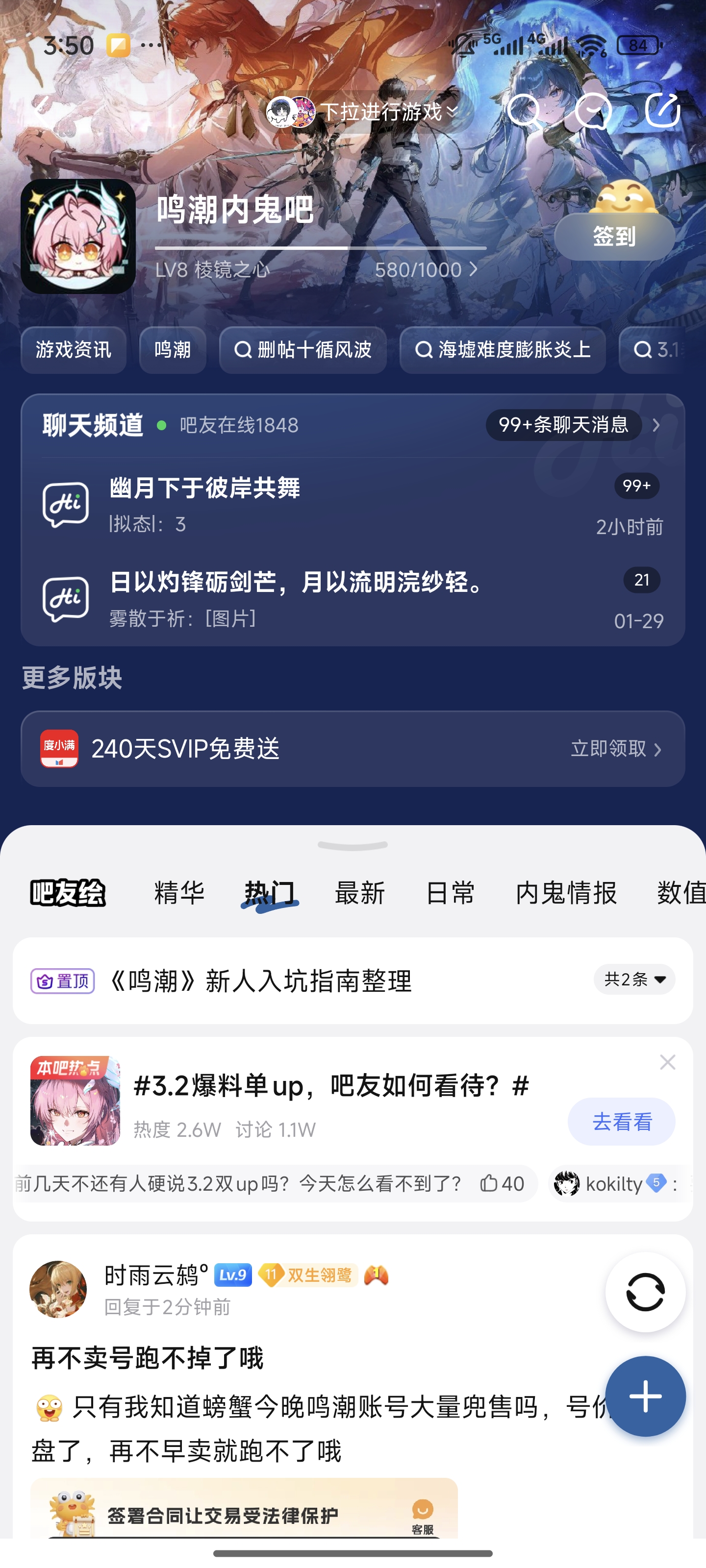
Task: Tap 去看看 on the 3.2爆料 topic
Action: tap(621, 1122)
